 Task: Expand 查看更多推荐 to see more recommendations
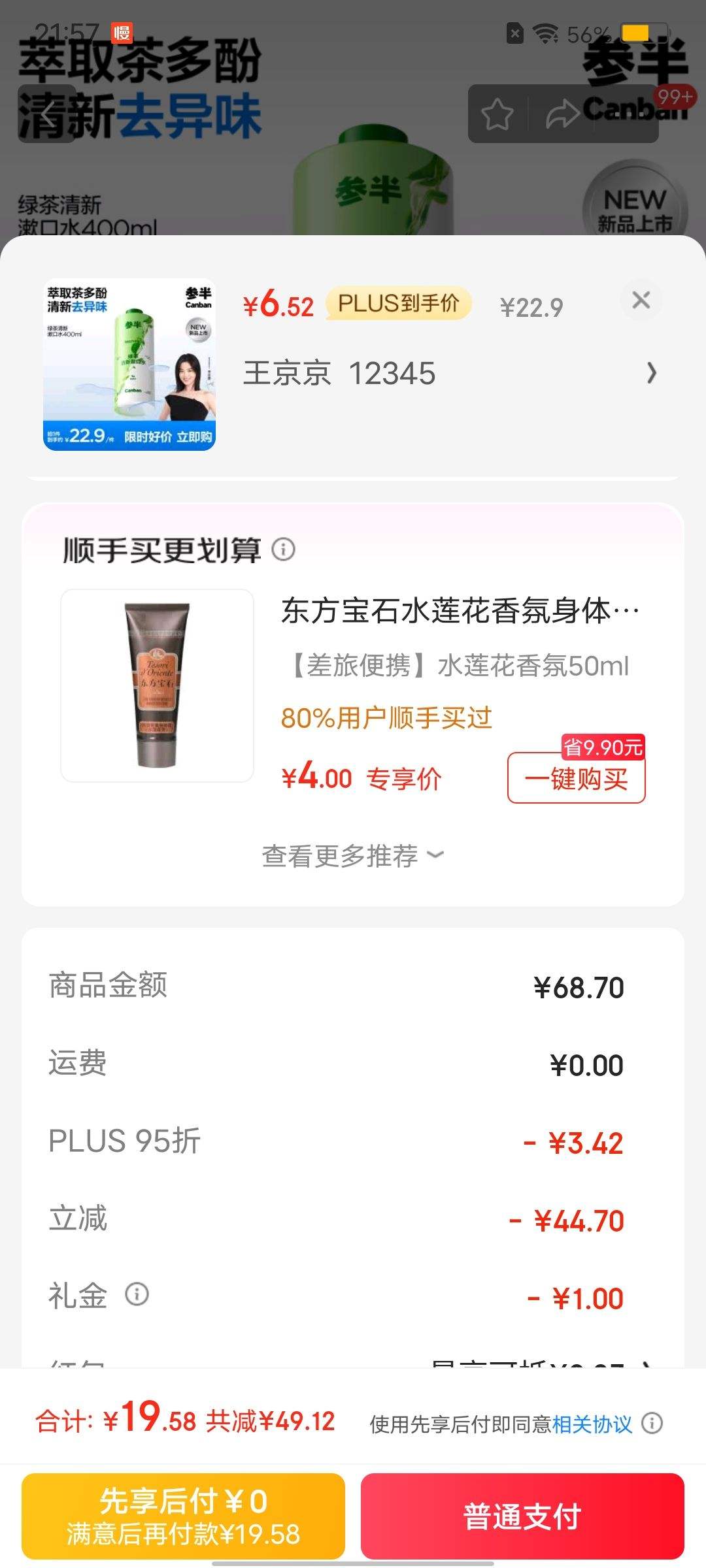(353, 855)
